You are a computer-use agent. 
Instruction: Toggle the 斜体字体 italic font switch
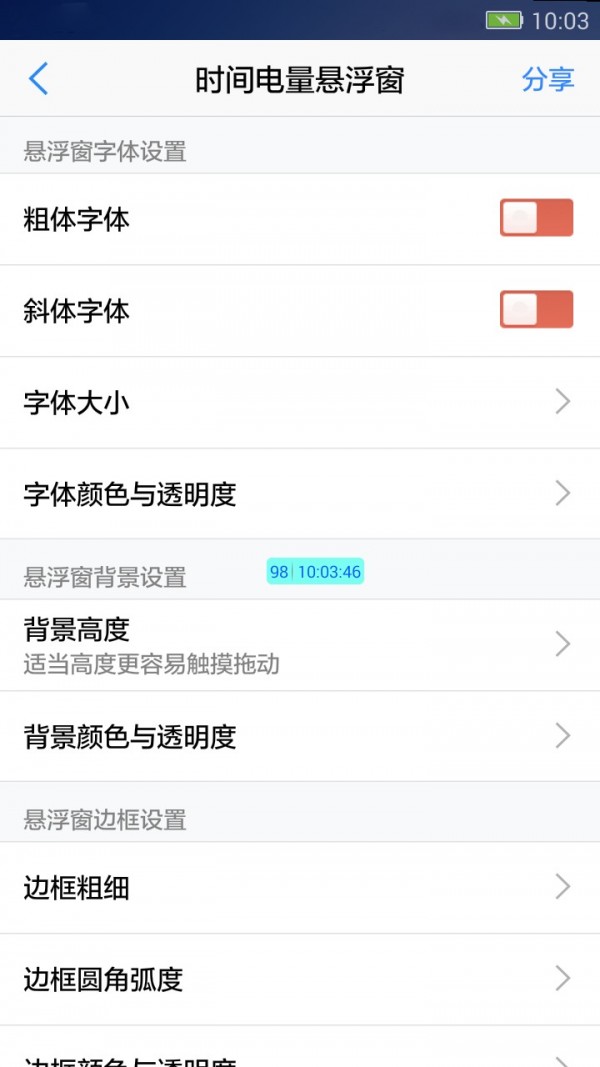tap(536, 310)
